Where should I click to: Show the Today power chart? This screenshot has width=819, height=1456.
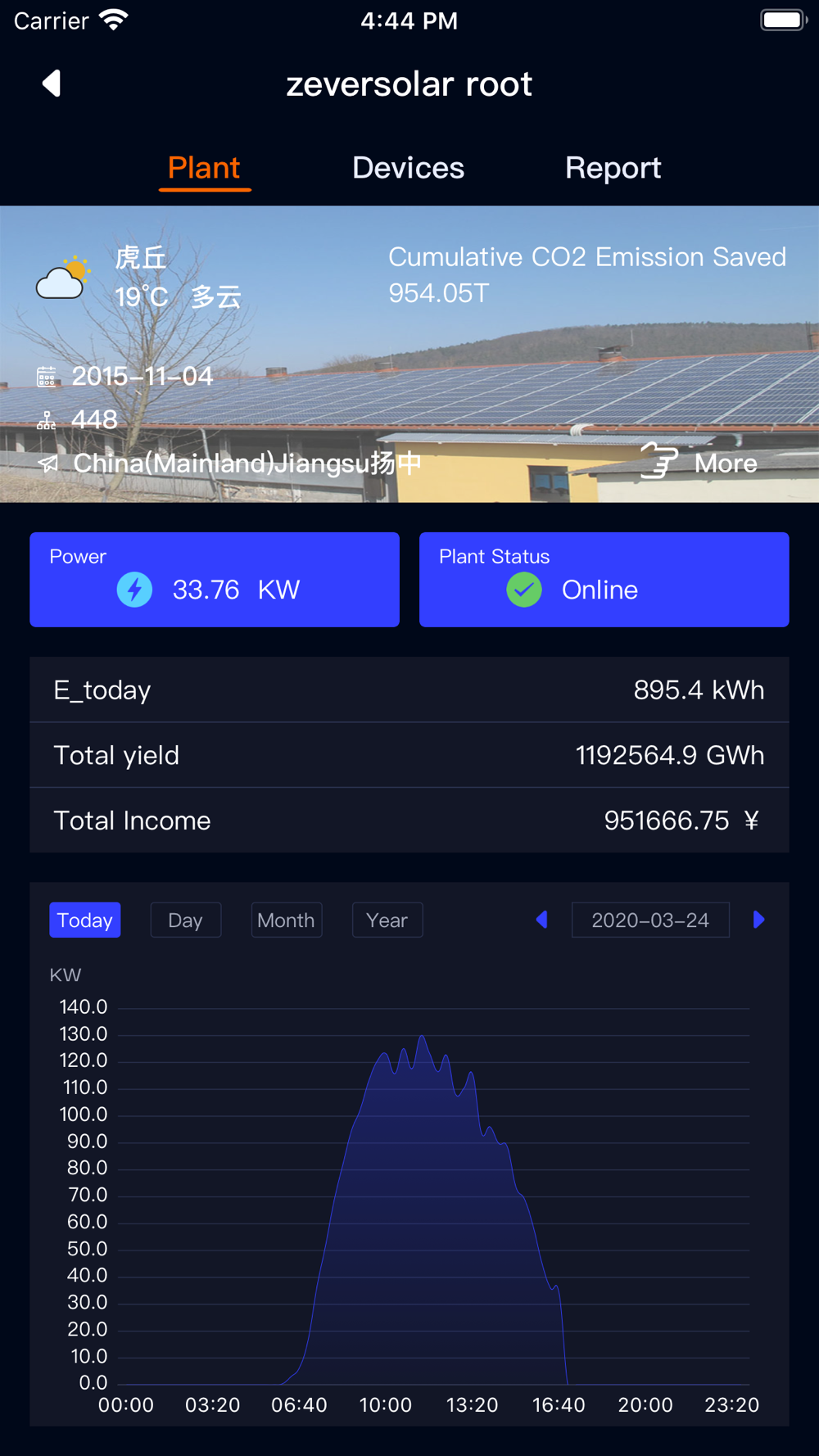(85, 920)
